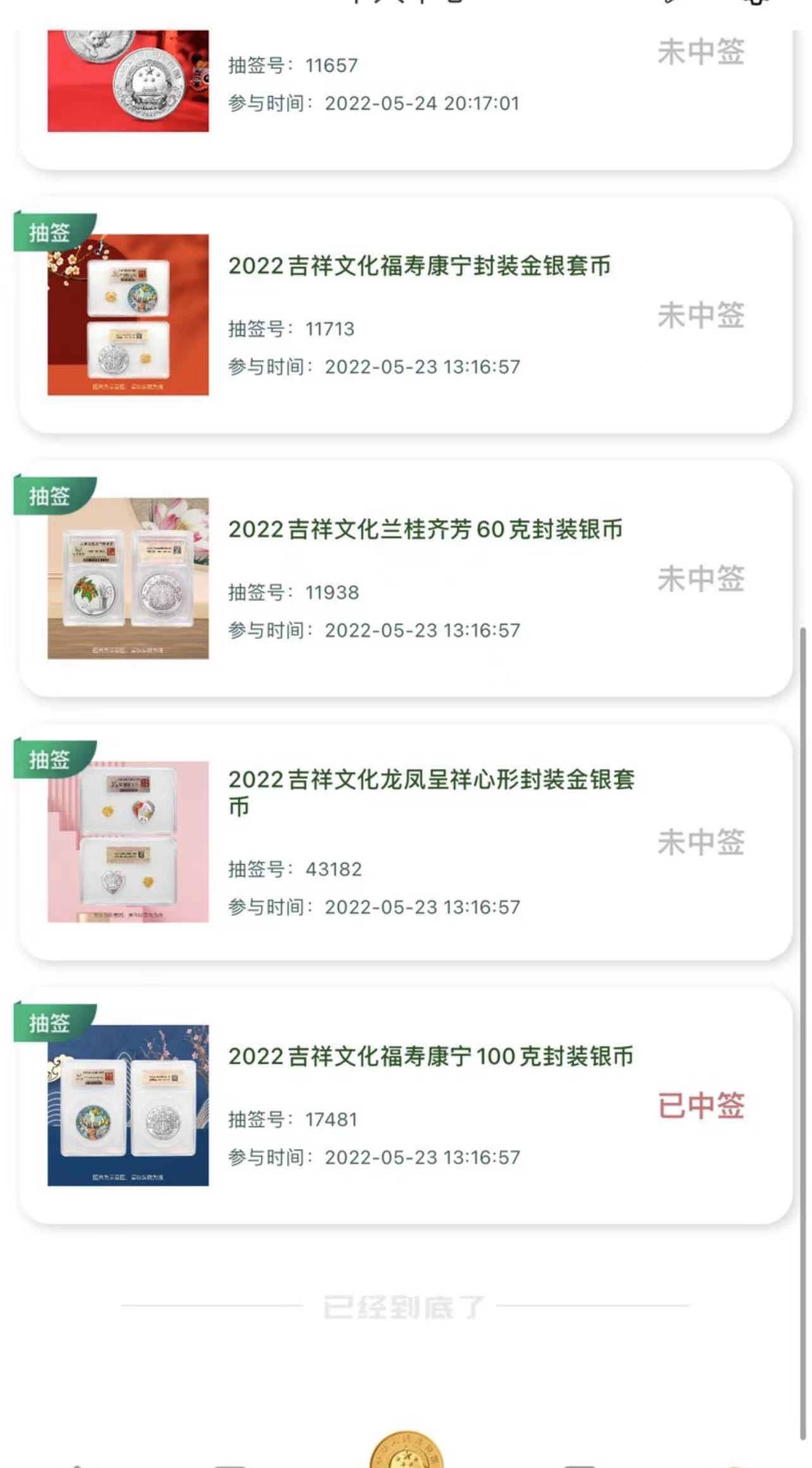Open 龙凤呈祥心形封装金银套币 lottery card
812x1468 pixels.
(405, 842)
